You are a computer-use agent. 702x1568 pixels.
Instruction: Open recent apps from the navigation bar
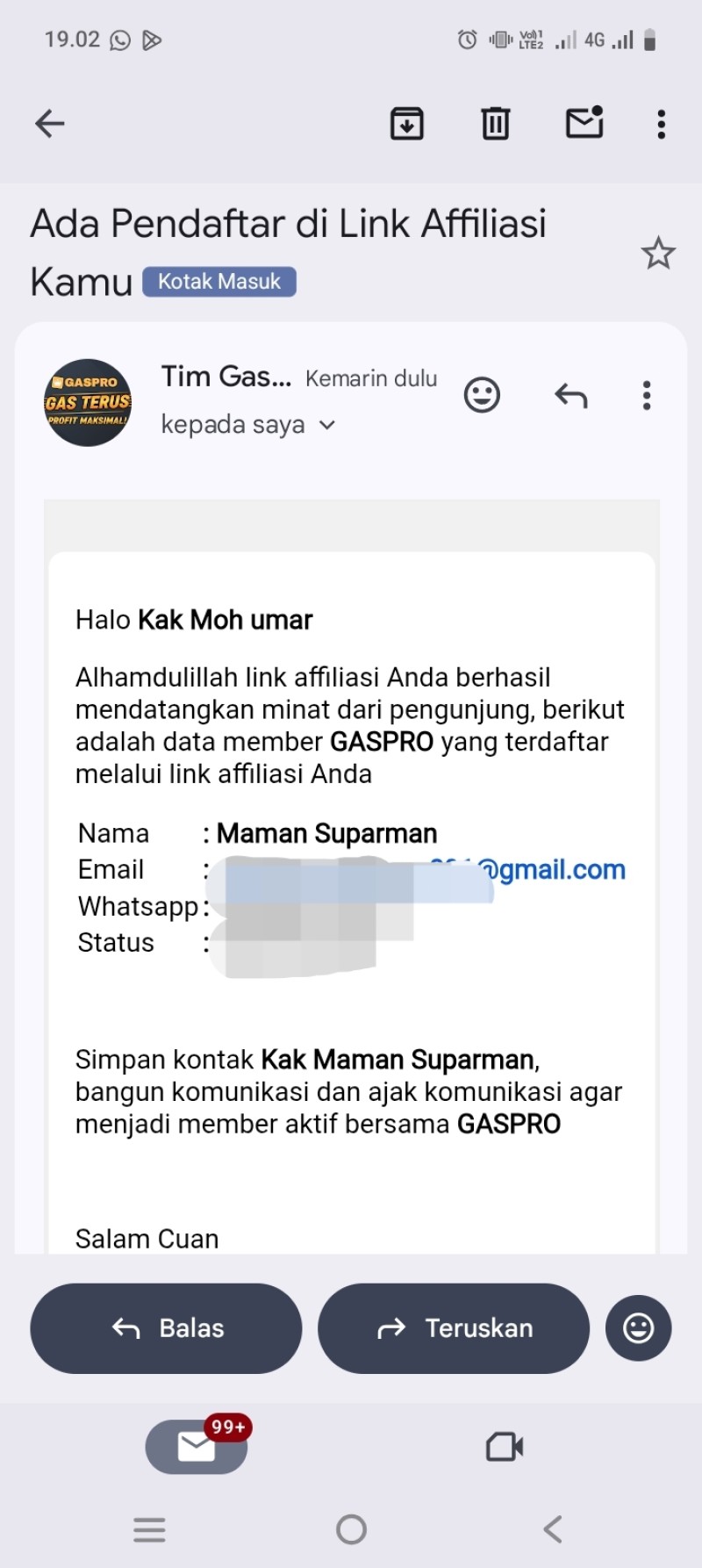149,1530
